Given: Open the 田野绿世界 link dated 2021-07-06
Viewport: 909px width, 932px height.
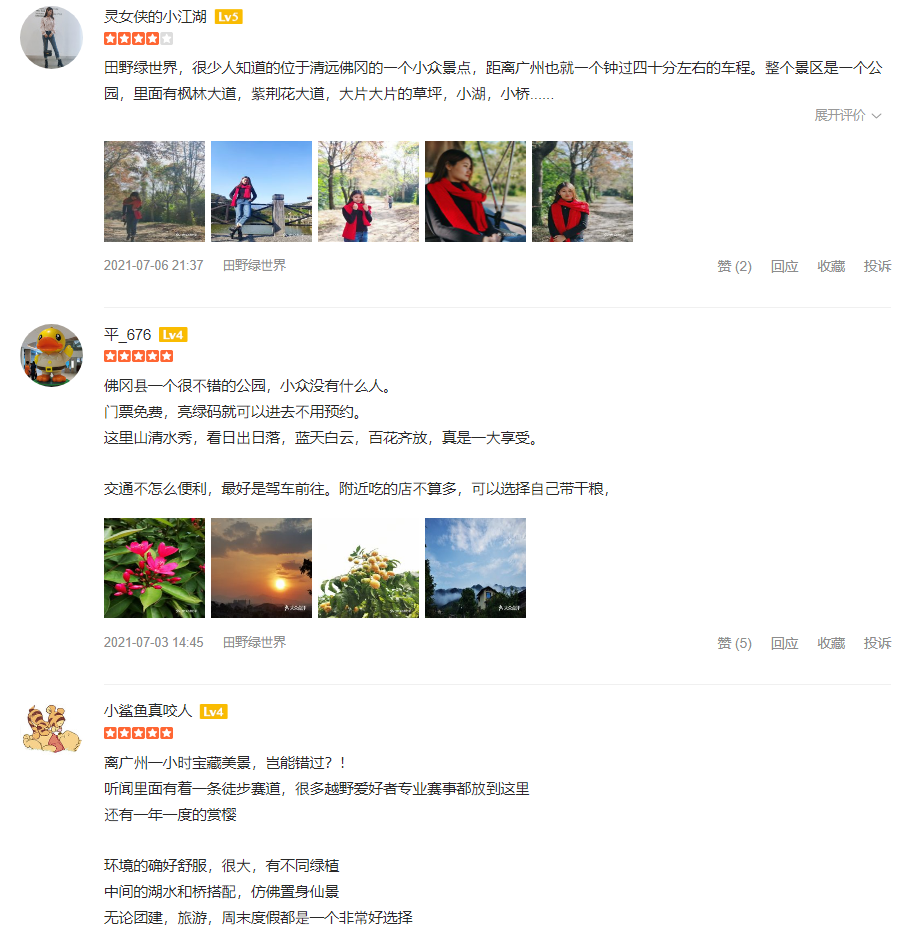Looking at the screenshot, I should 254,266.
